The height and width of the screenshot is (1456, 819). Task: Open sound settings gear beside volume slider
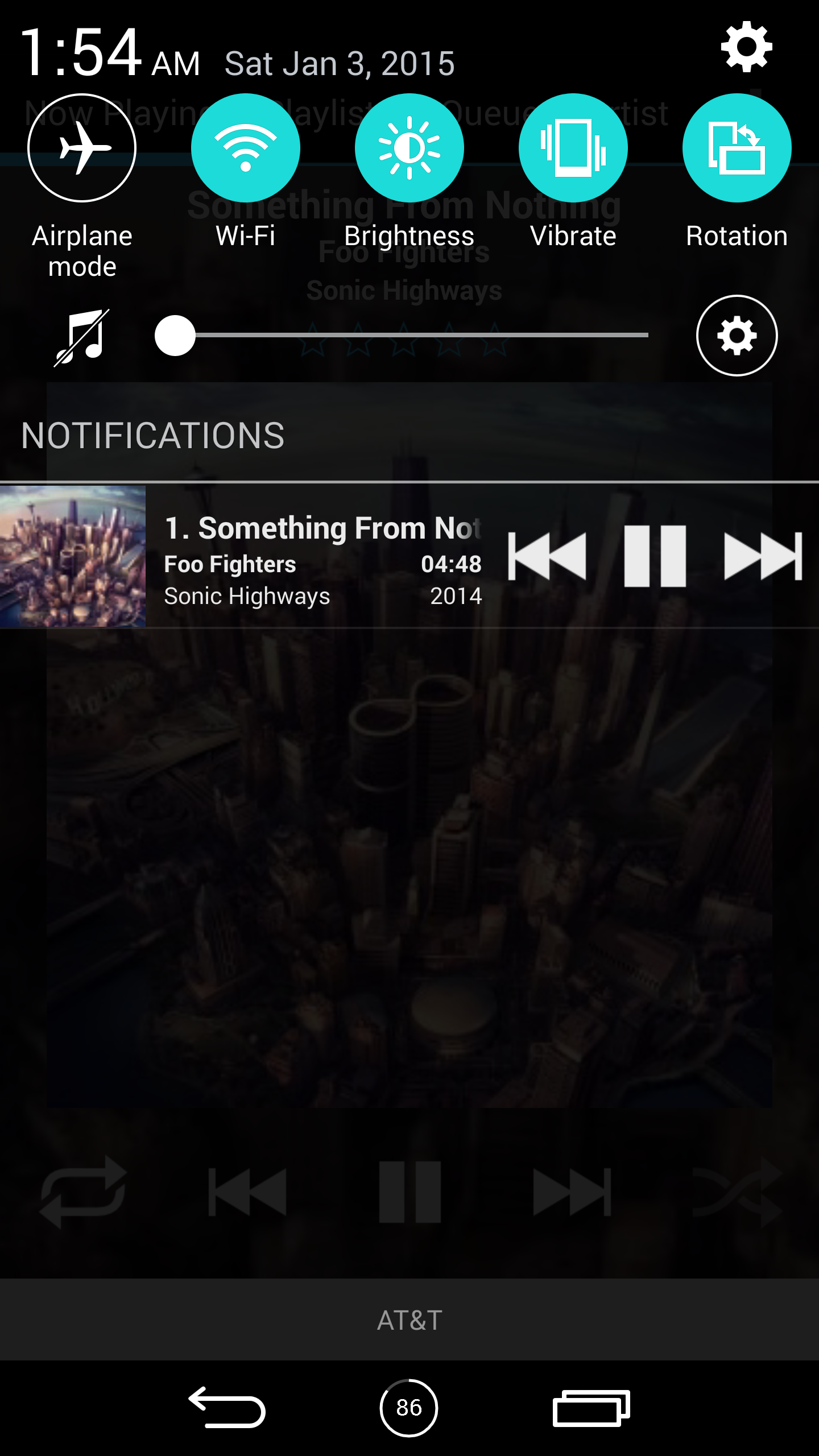click(737, 336)
